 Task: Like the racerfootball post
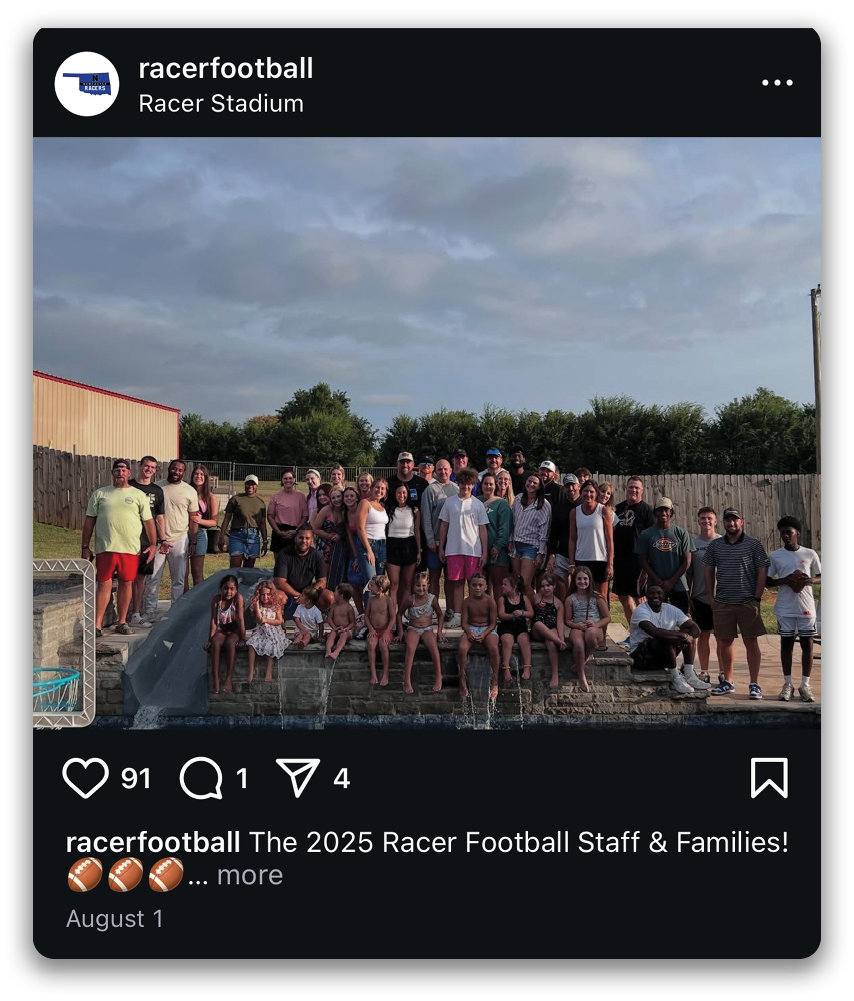[x=86, y=778]
